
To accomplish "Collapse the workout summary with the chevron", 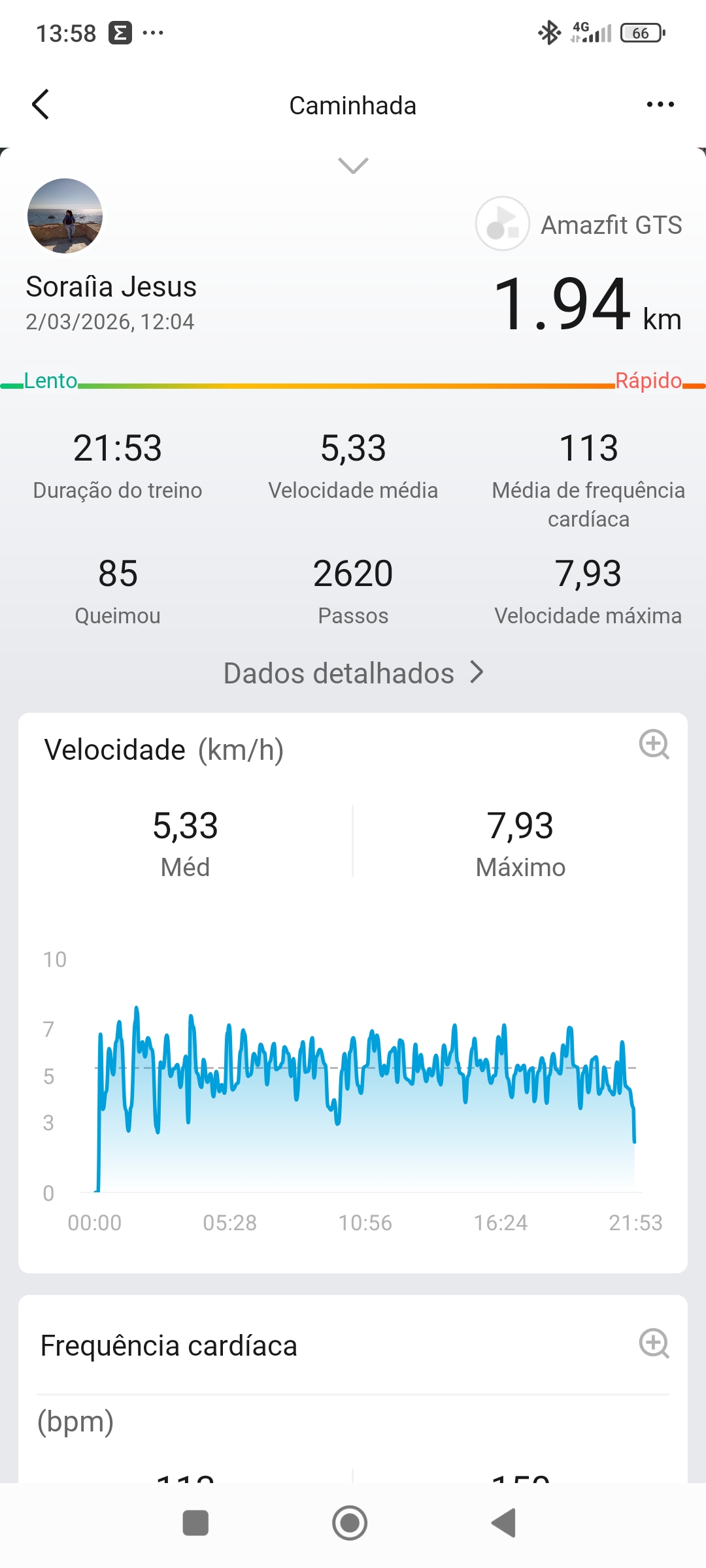I will [x=353, y=165].
